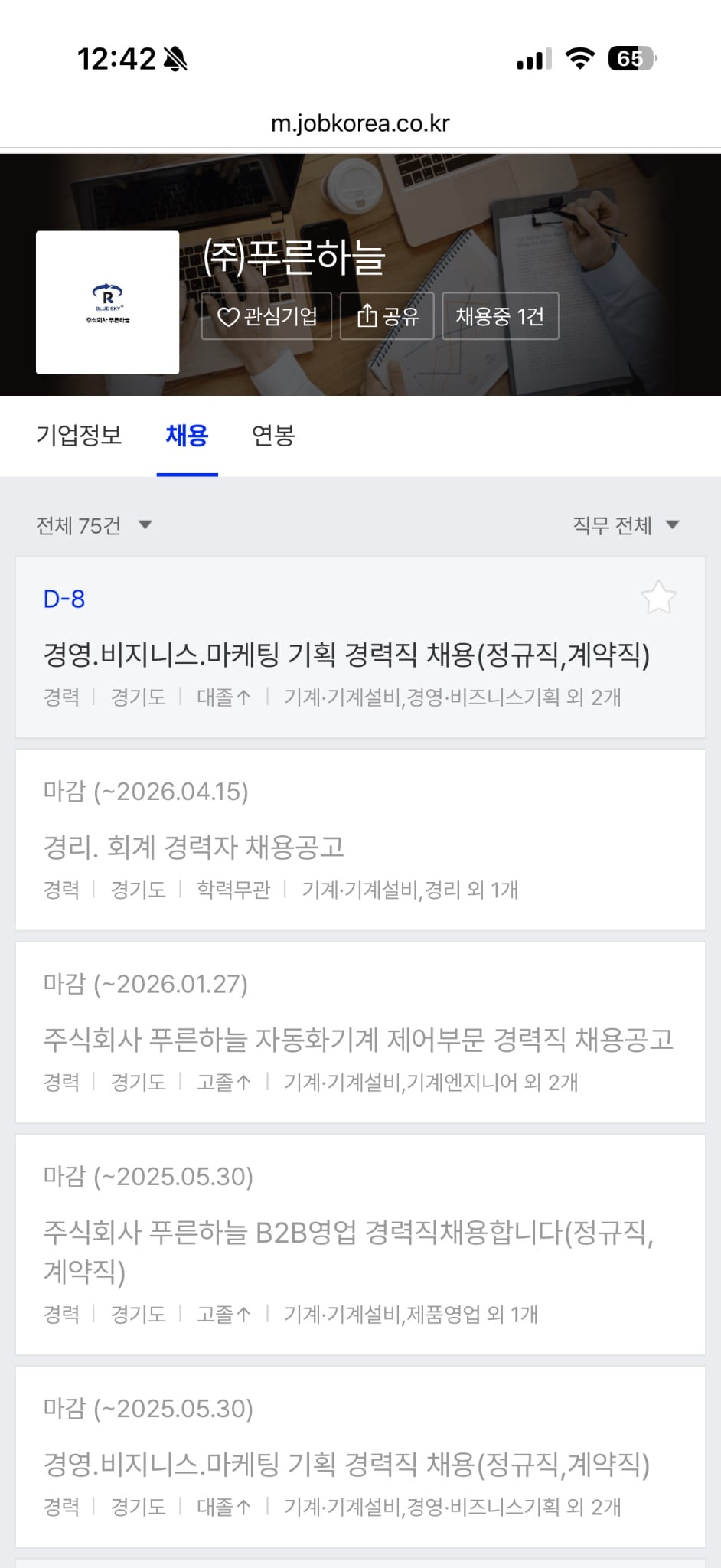
Task: Open the closed 2025.05.30 마케팅 기획 posting
Action: coord(360,1457)
